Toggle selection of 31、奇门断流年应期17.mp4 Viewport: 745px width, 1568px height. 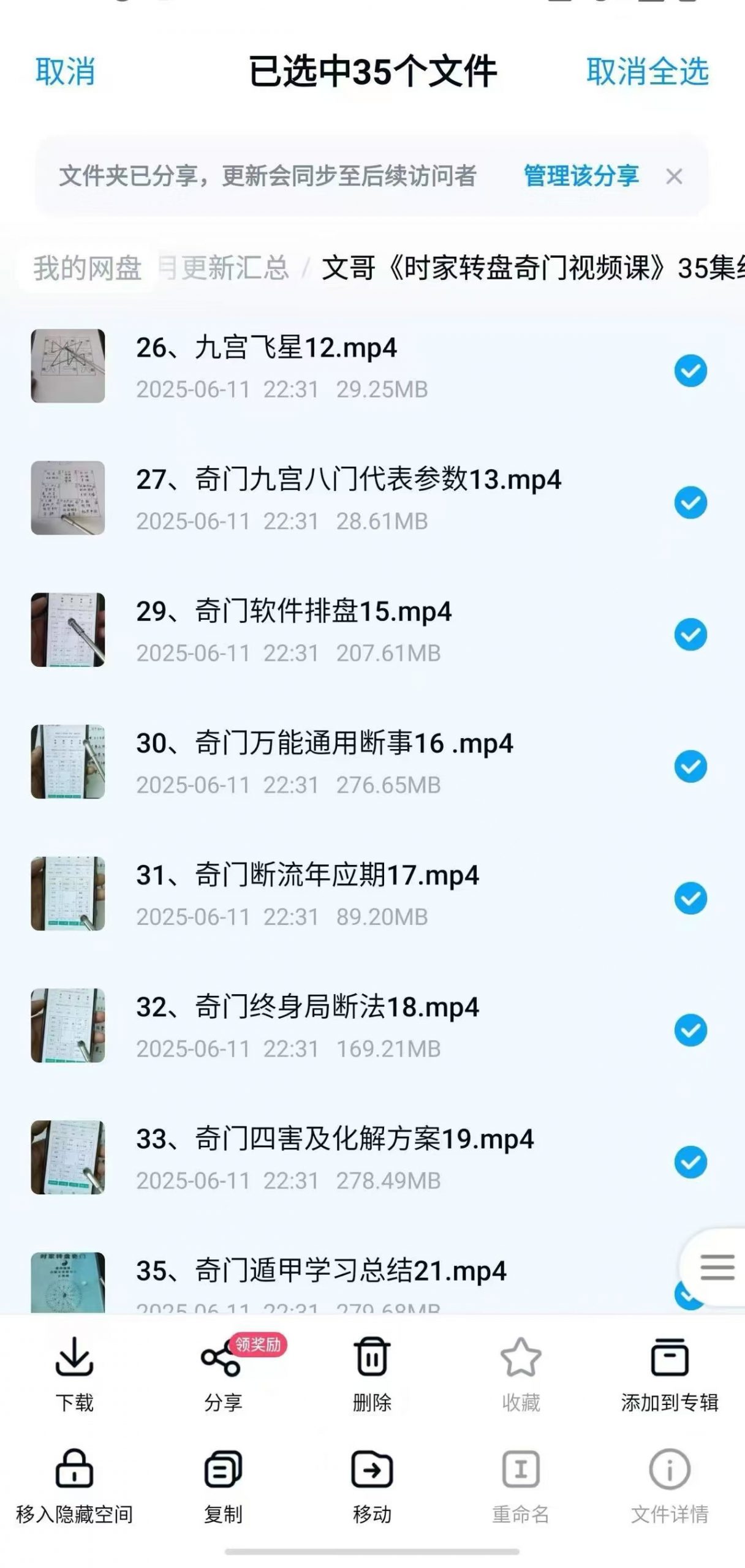click(x=690, y=899)
